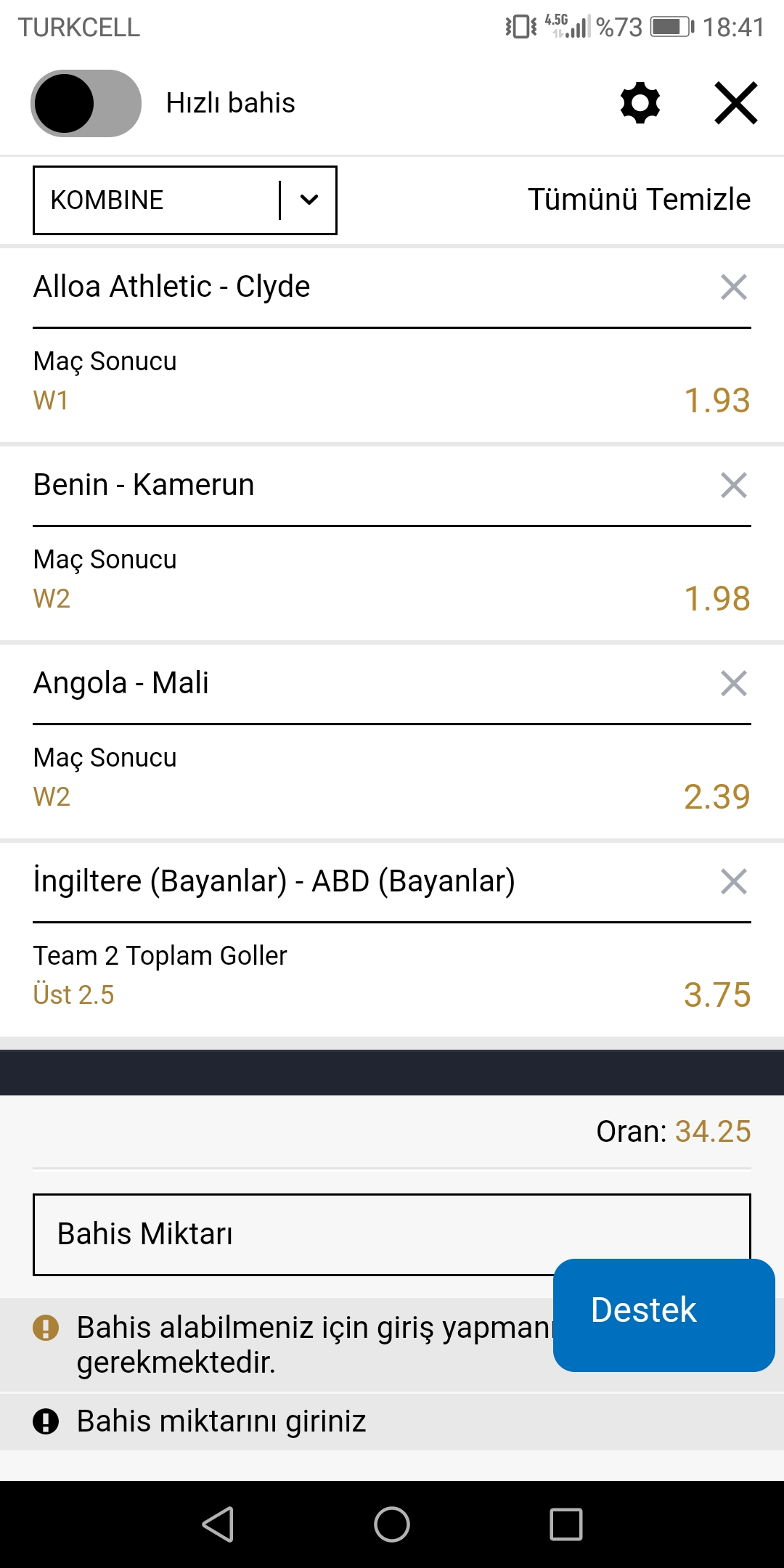The width and height of the screenshot is (784, 1568).
Task: Go to the system home screen
Action: pyautogui.click(x=392, y=1524)
